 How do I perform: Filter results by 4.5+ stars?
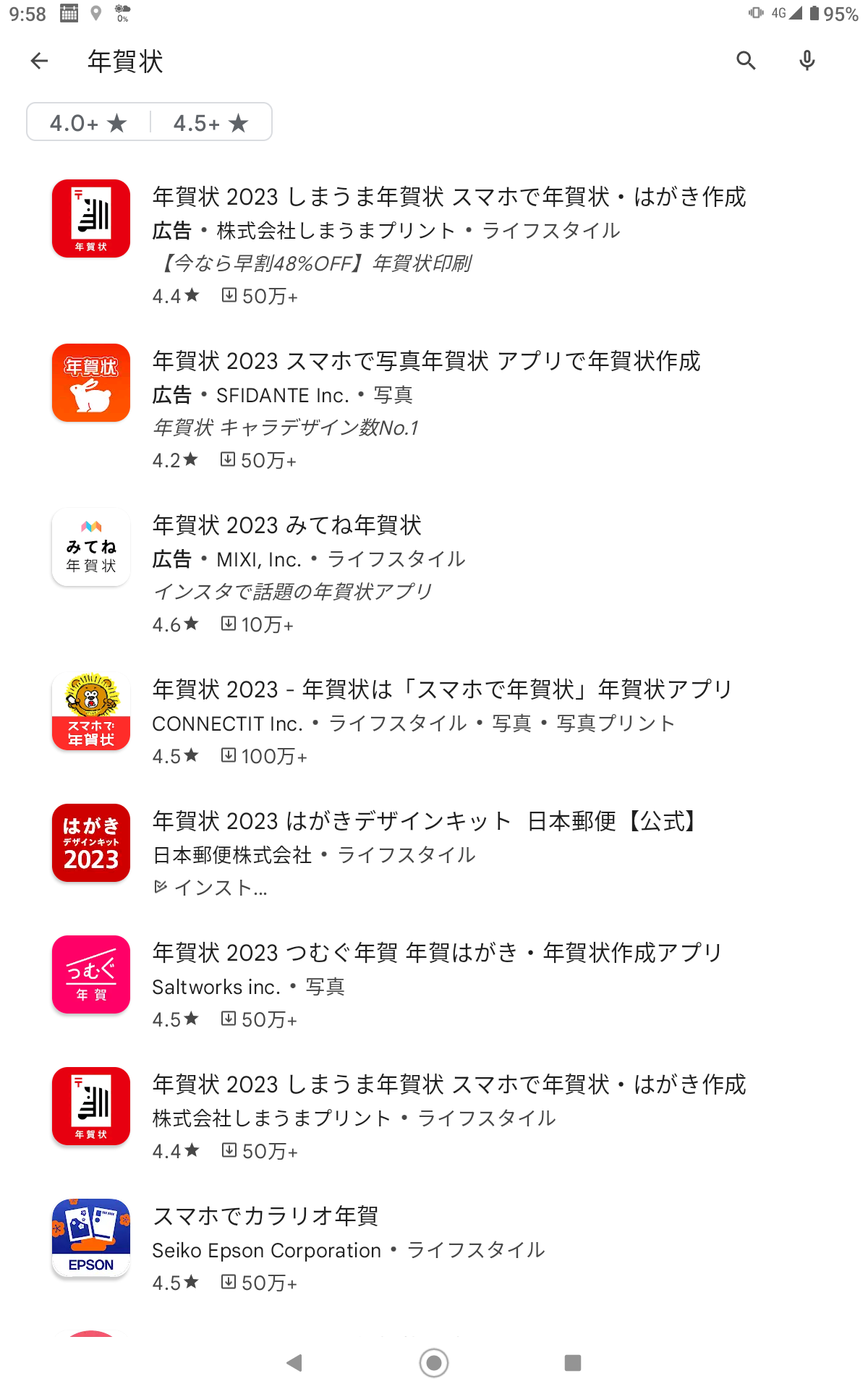pos(211,123)
